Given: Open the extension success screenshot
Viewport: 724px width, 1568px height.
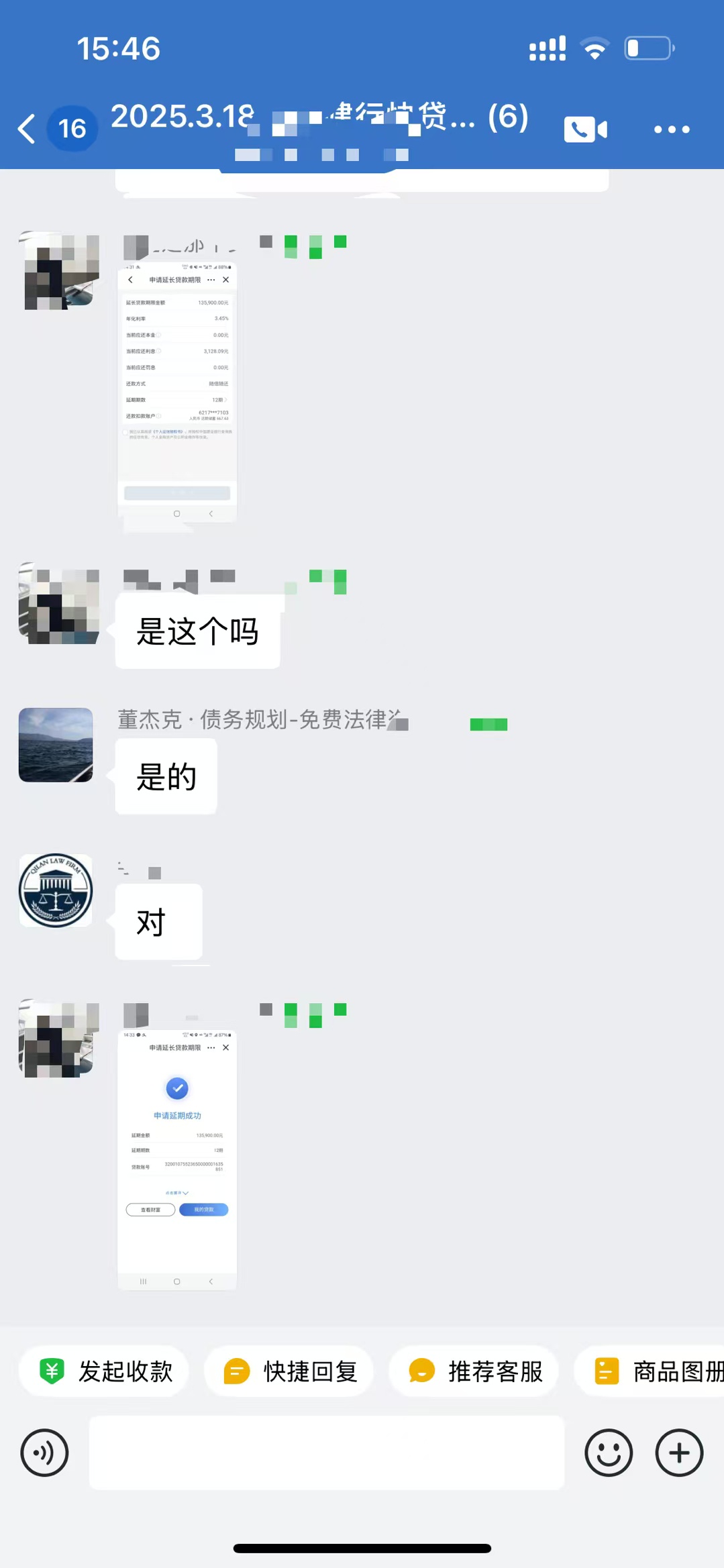Looking at the screenshot, I should (177, 1159).
